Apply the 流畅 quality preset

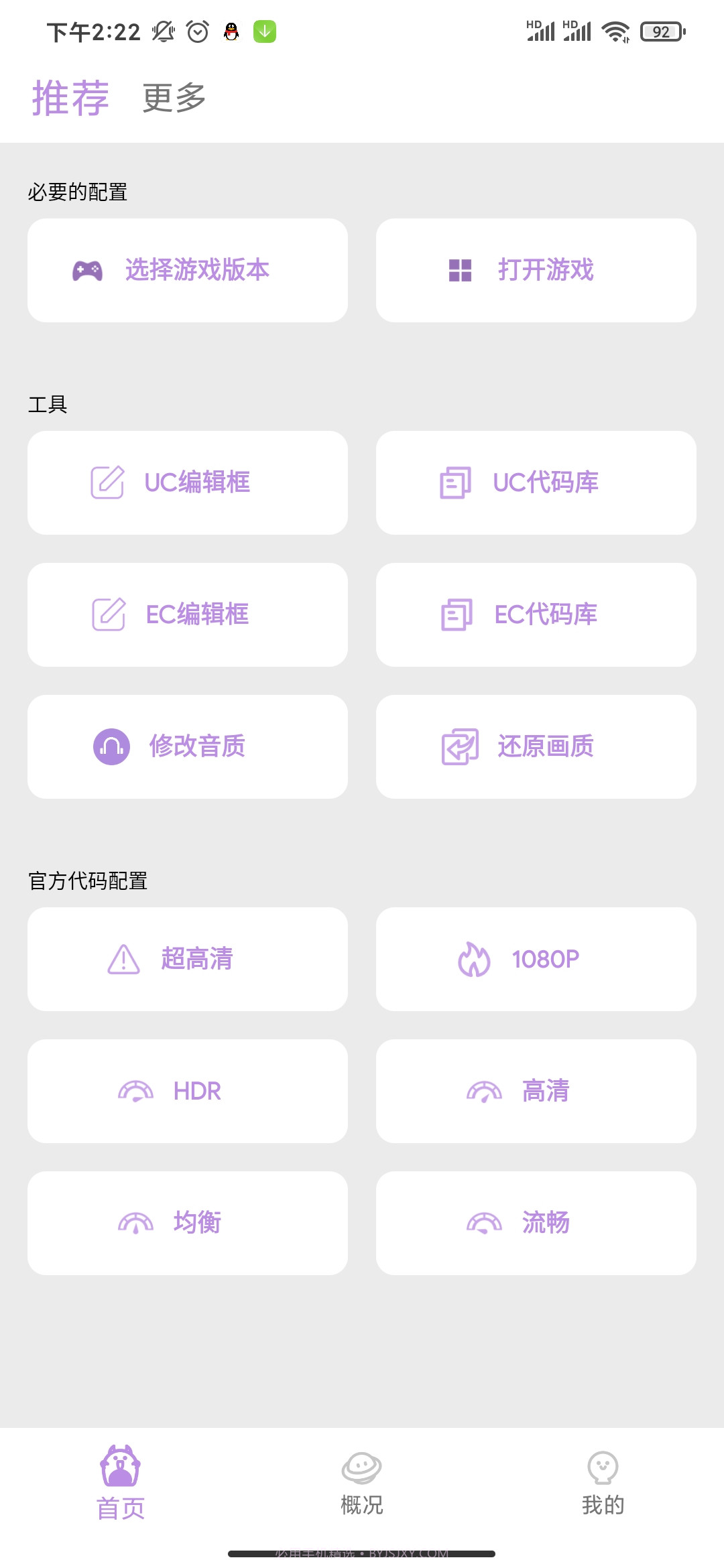click(x=538, y=1222)
